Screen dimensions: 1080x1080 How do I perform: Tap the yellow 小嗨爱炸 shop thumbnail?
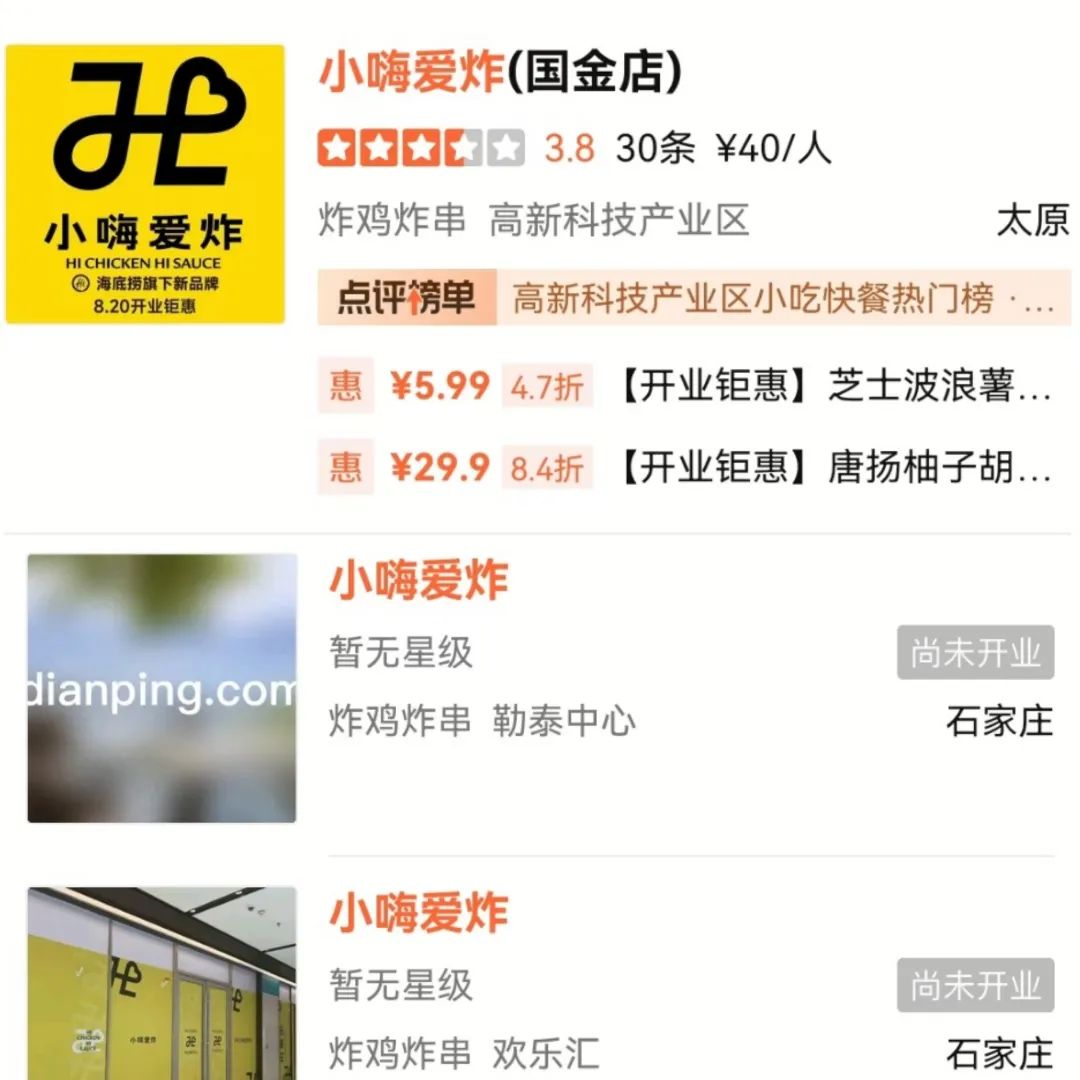click(x=146, y=184)
